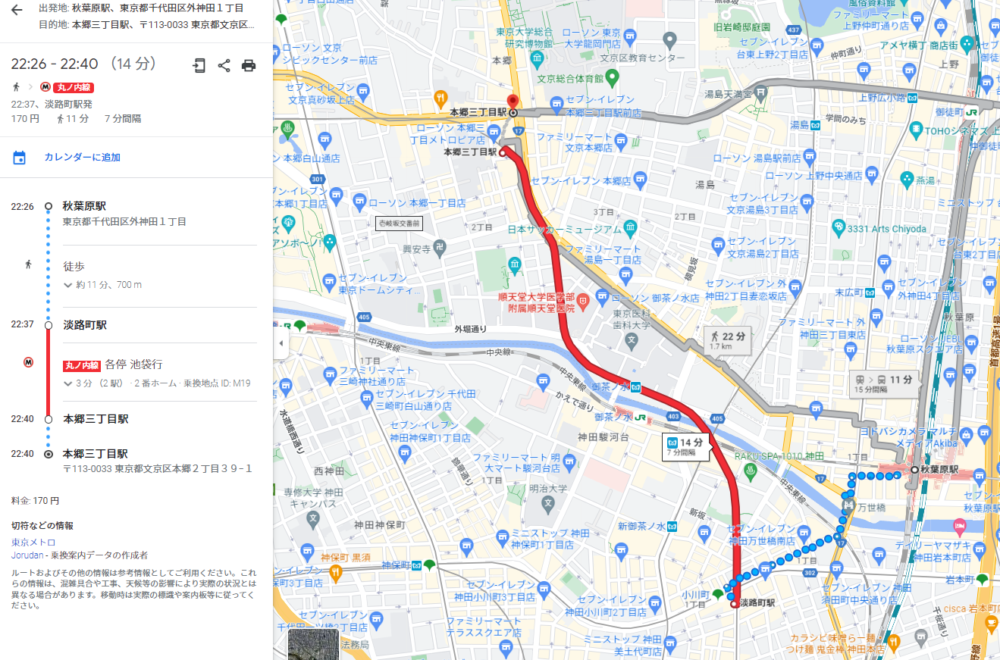Go back from the route details
This screenshot has height=660, width=1000.
17,11
